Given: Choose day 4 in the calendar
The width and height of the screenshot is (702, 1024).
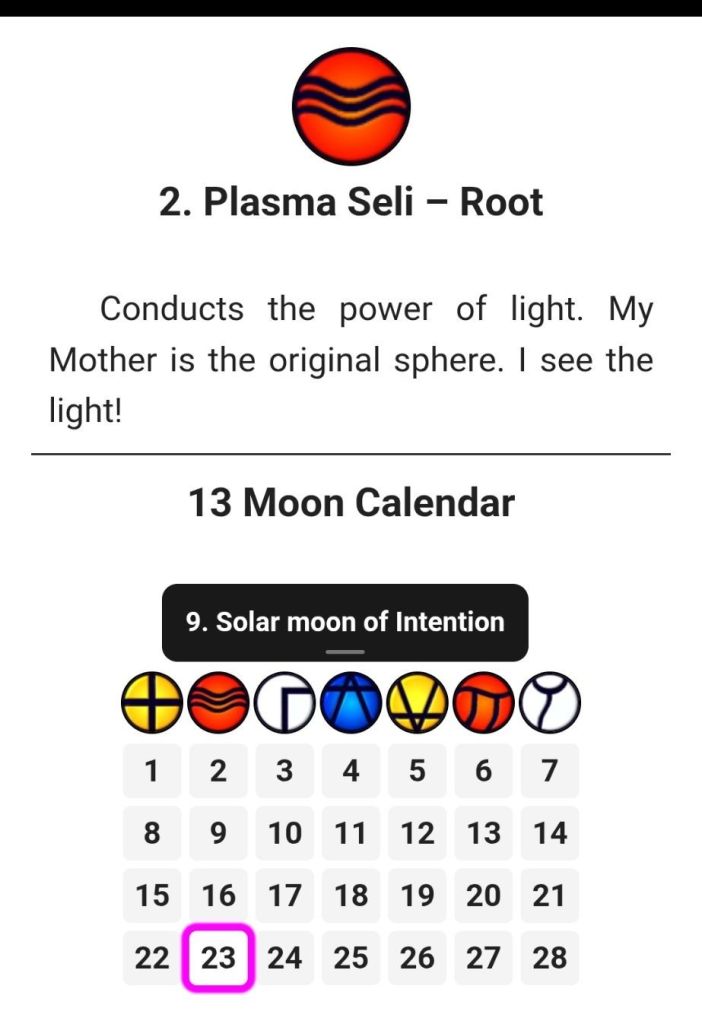Looking at the screenshot, I should 351,771.
